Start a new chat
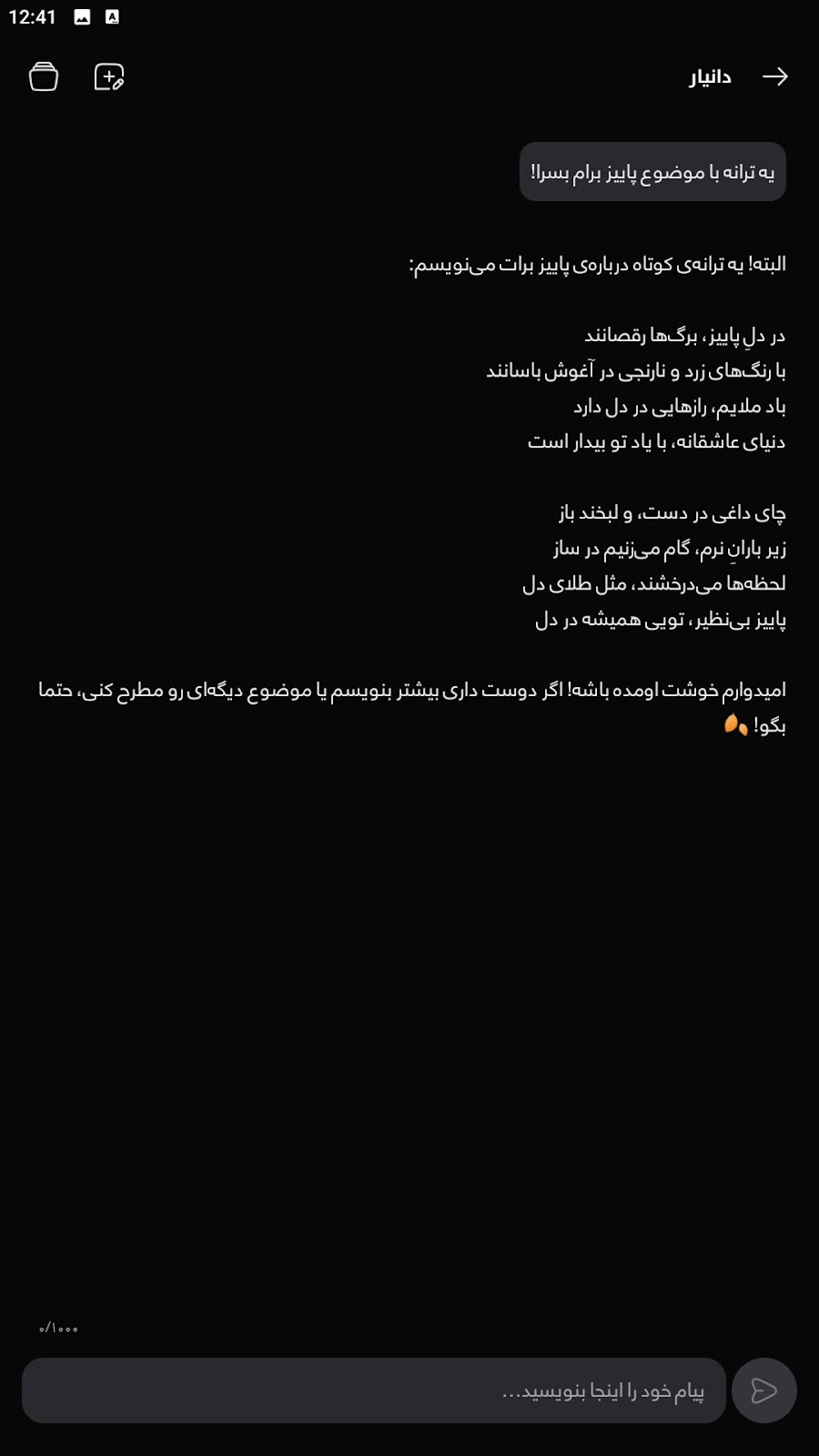 tap(109, 76)
